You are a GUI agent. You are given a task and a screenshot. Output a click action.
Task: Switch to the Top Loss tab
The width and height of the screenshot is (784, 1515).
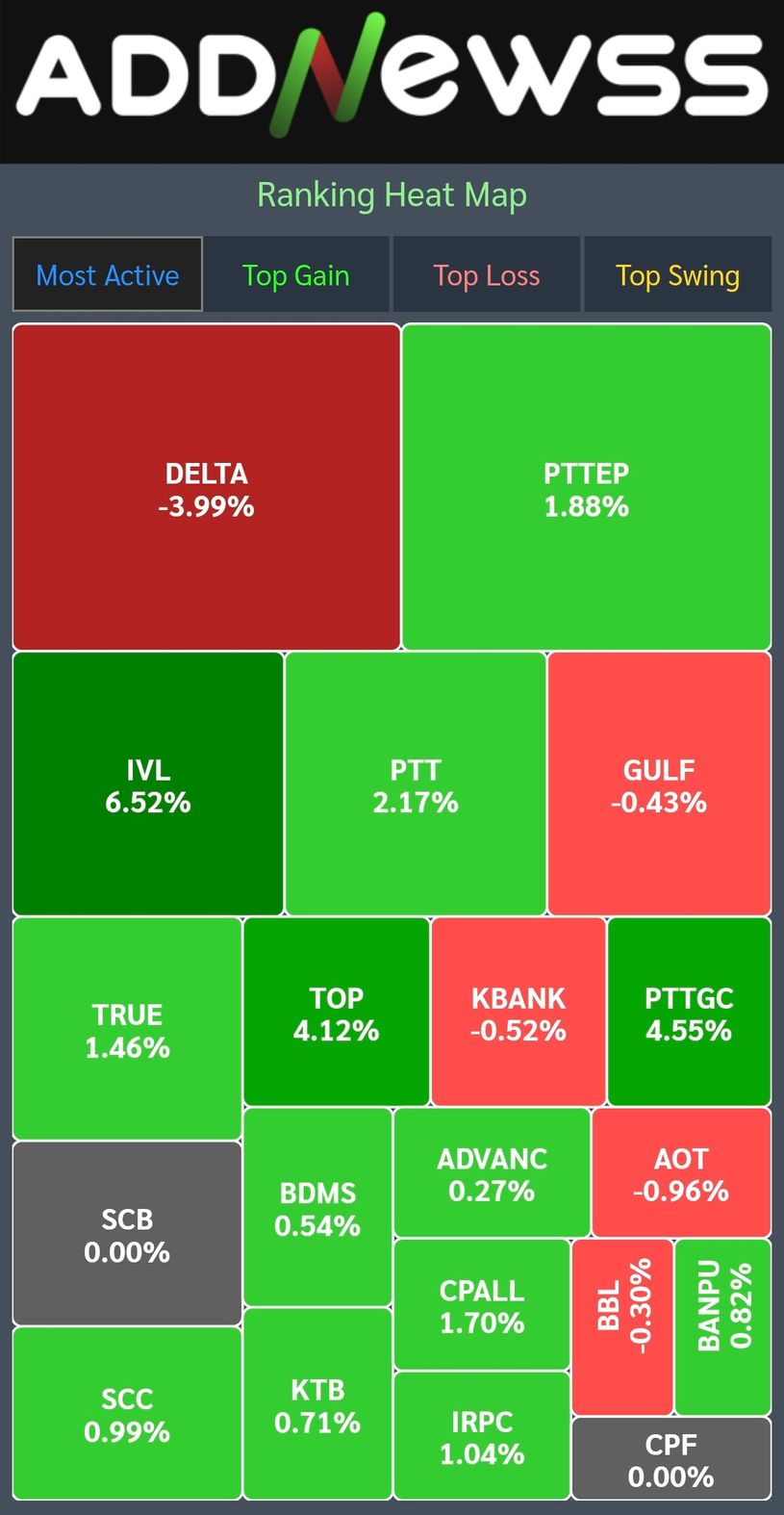486,275
